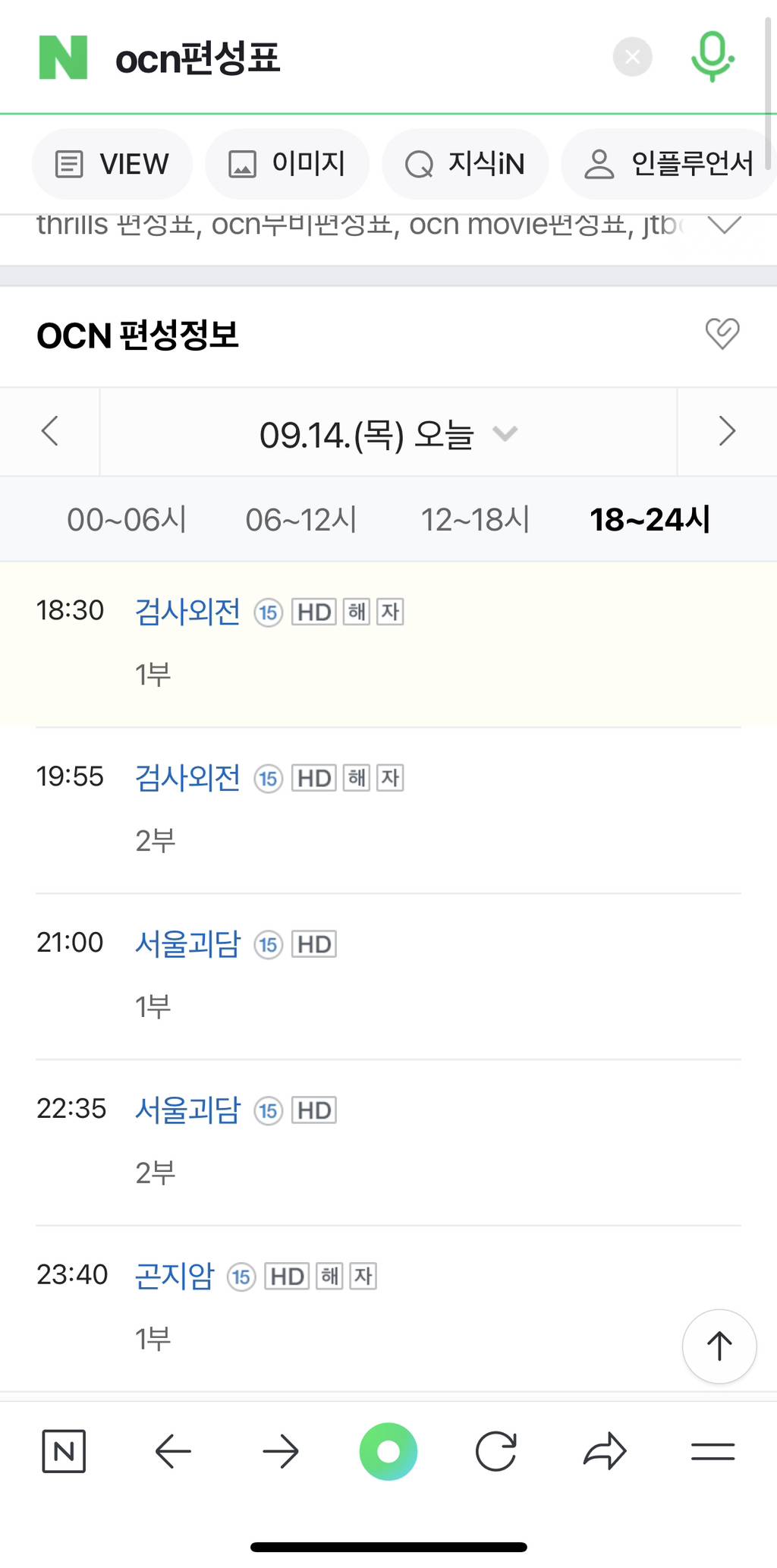Go to next day with right chevron
Image resolution: width=777 pixels, height=1568 pixels.
point(726,430)
